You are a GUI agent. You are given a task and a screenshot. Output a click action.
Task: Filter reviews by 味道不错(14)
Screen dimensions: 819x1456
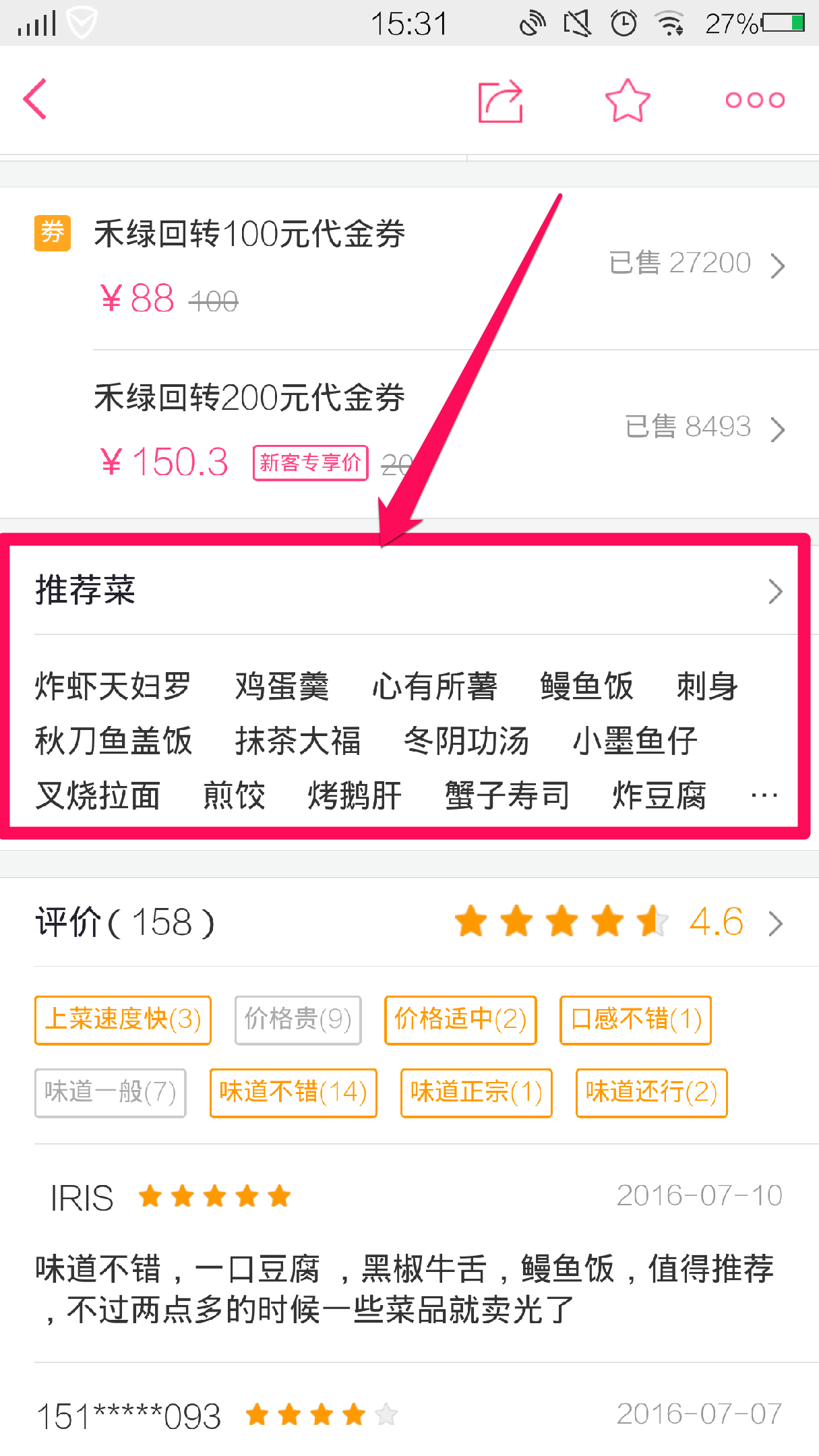point(293,1093)
